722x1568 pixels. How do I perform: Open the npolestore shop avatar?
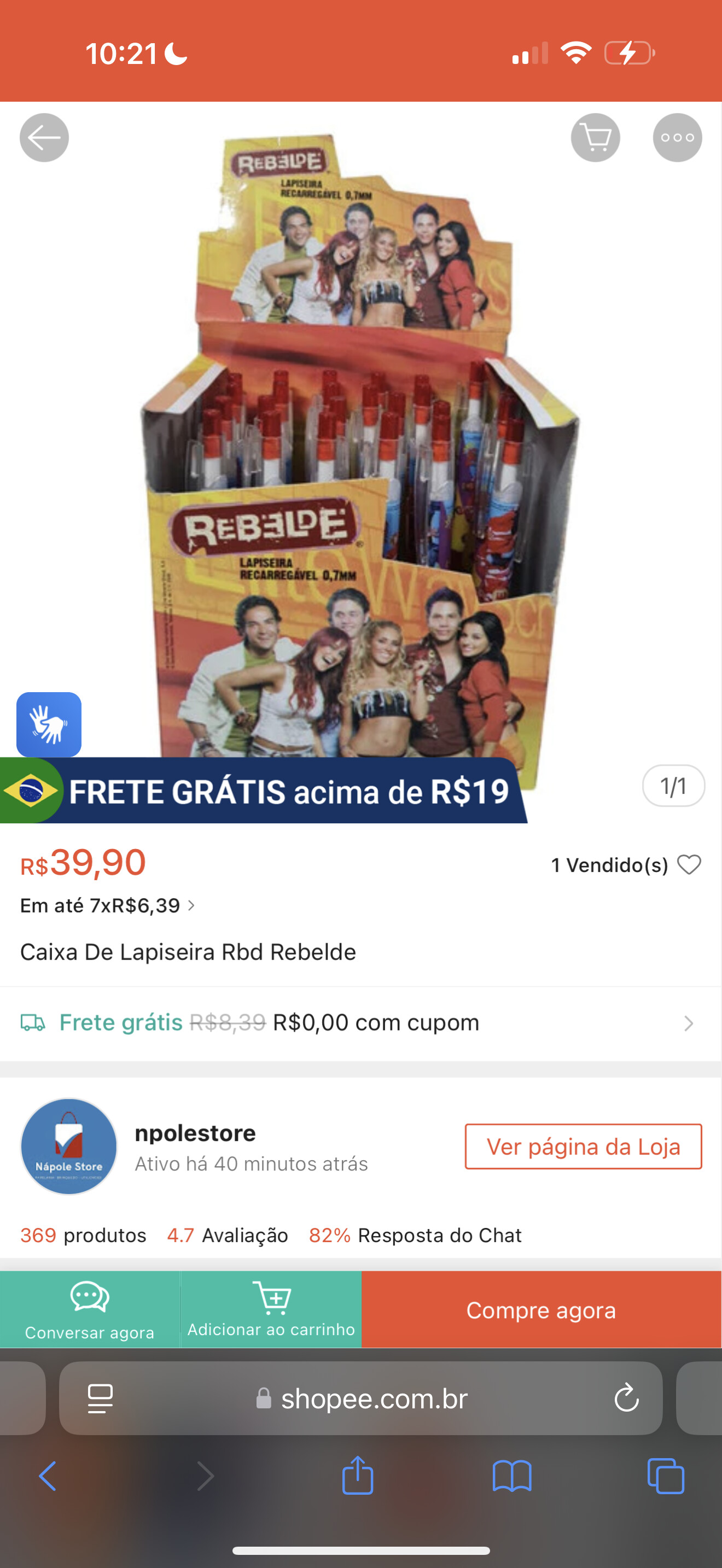69,1146
